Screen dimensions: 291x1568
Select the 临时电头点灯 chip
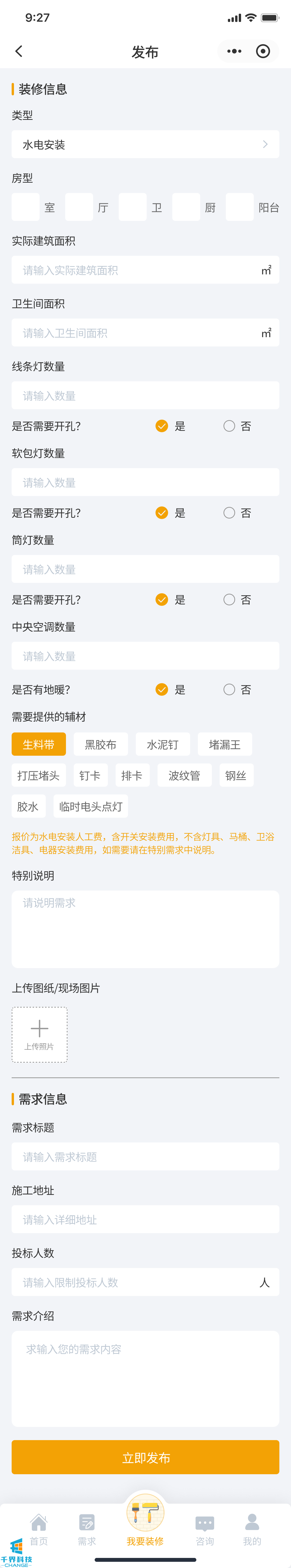91,807
